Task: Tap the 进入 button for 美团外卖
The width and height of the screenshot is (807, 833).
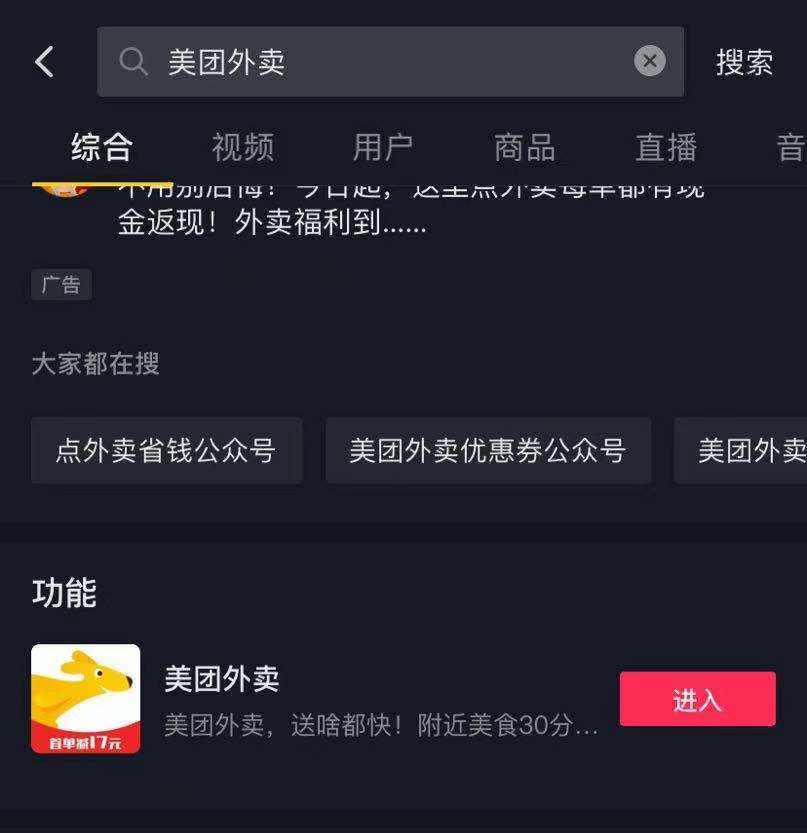Action: click(x=697, y=699)
